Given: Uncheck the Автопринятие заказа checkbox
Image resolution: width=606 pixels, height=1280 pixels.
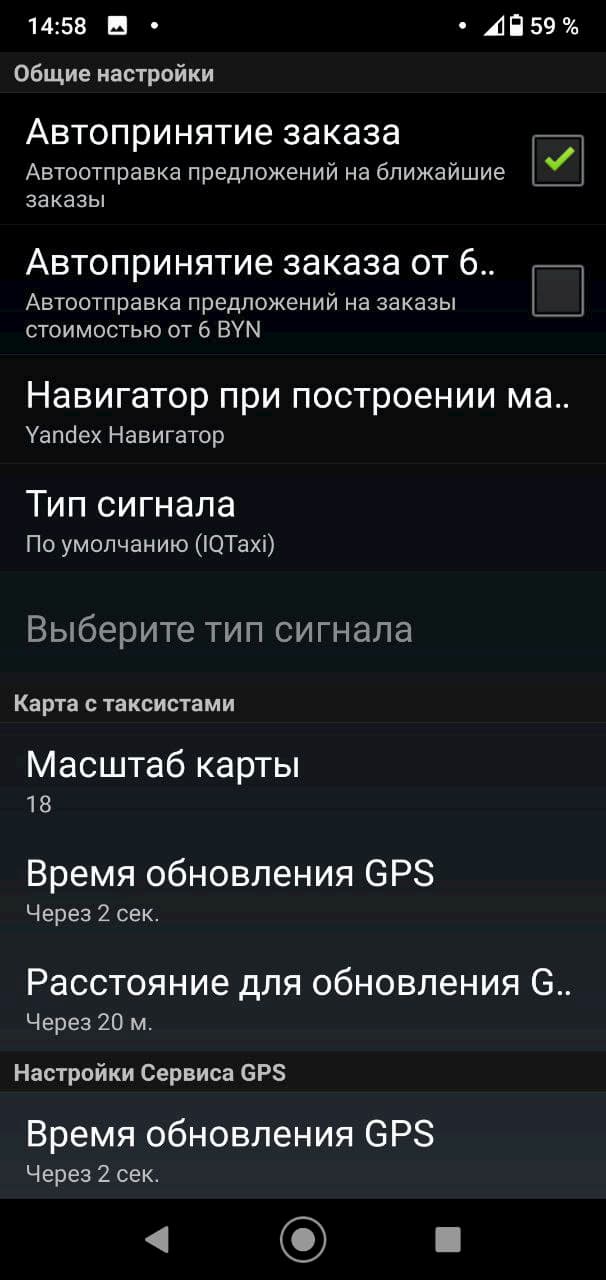Looking at the screenshot, I should tap(557, 160).
